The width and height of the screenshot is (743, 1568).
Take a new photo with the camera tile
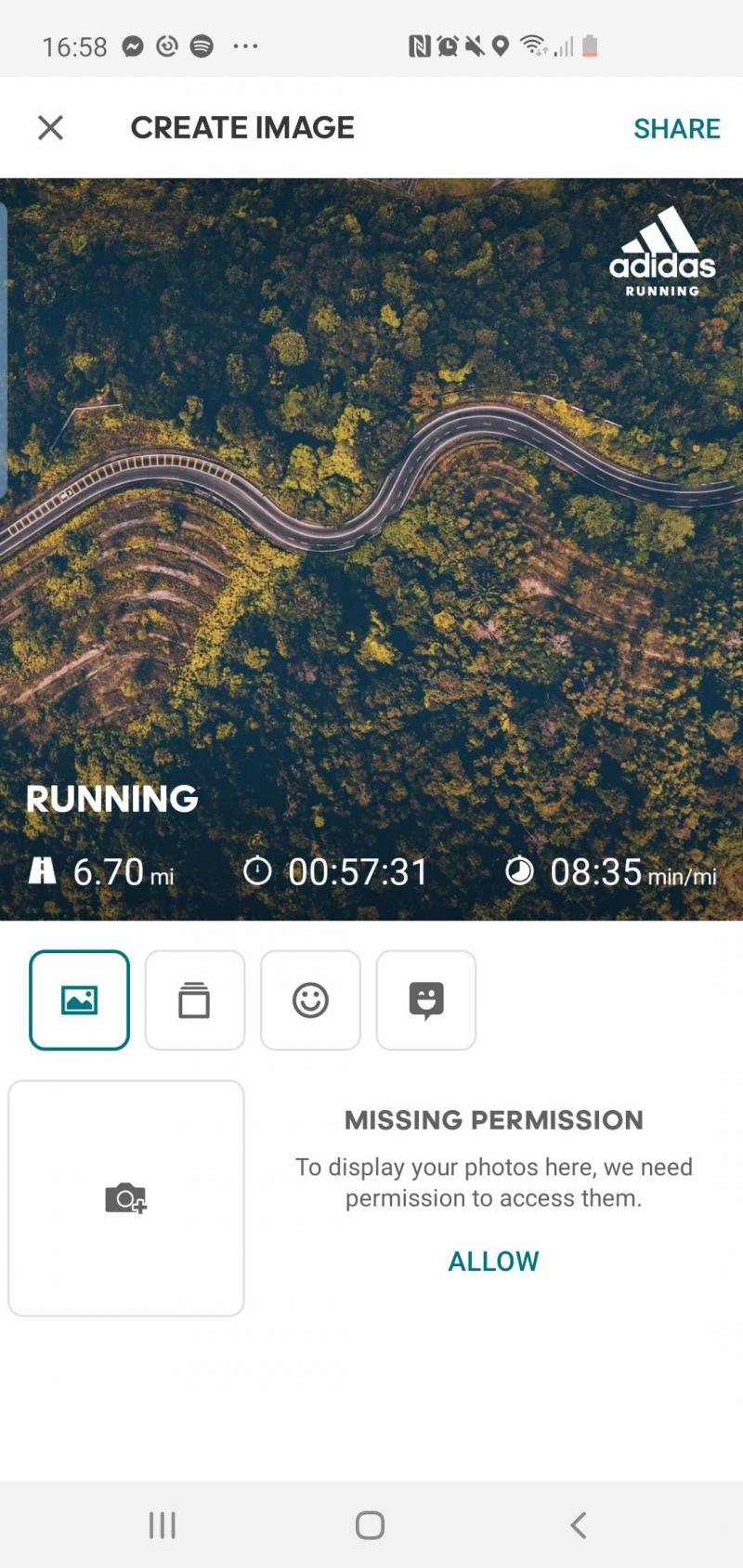(x=126, y=1198)
